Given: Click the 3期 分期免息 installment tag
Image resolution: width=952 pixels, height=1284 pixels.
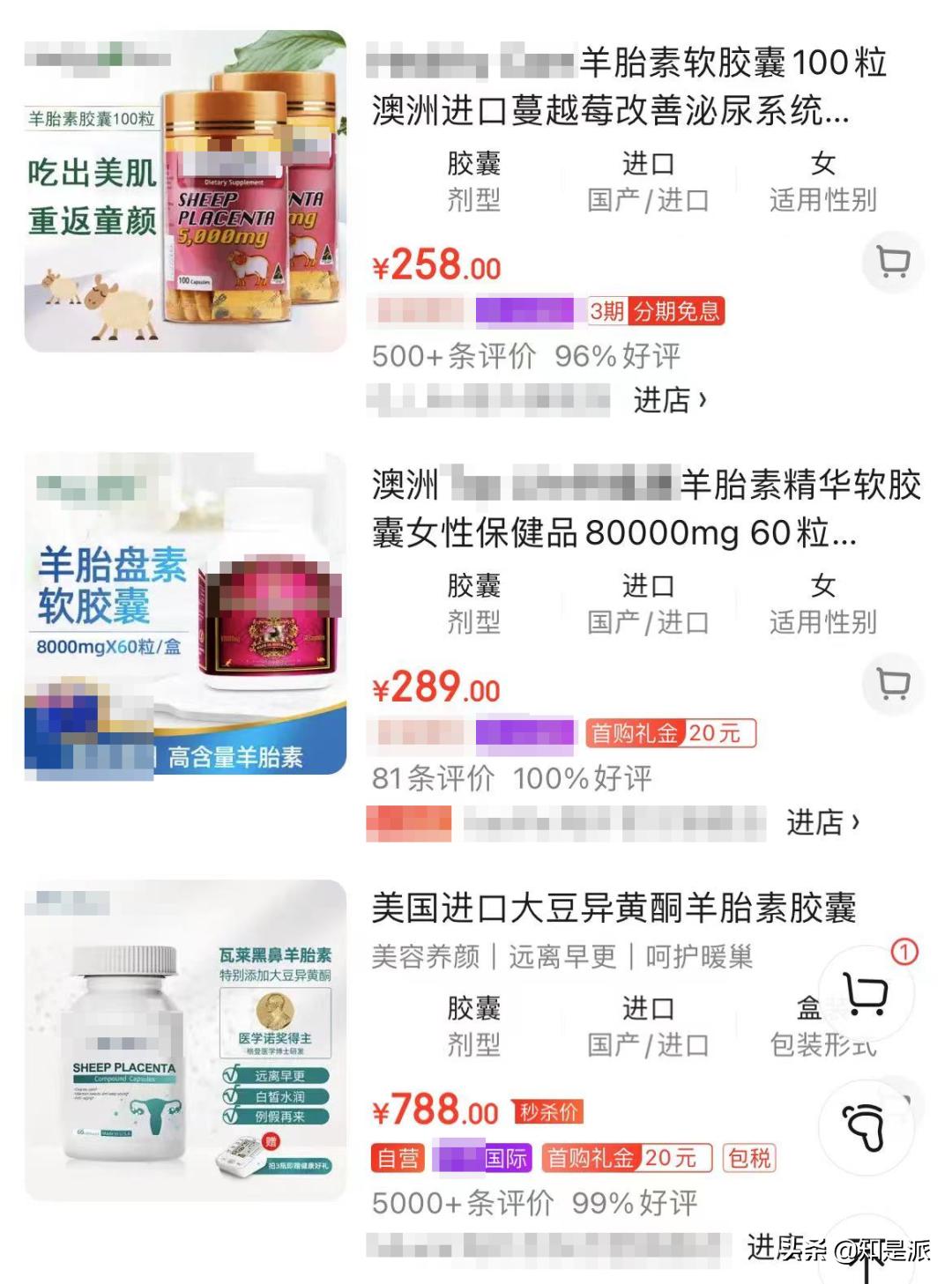Looking at the screenshot, I should point(656,313).
